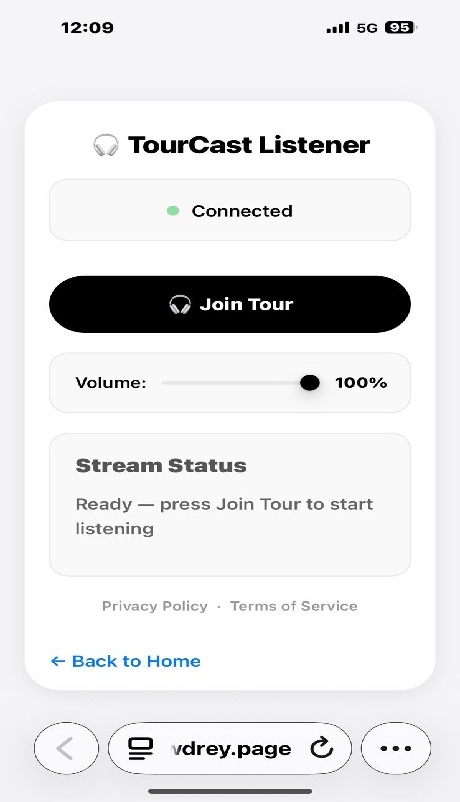
Task: Tap the browser back arrow
Action: pyautogui.click(x=66, y=748)
